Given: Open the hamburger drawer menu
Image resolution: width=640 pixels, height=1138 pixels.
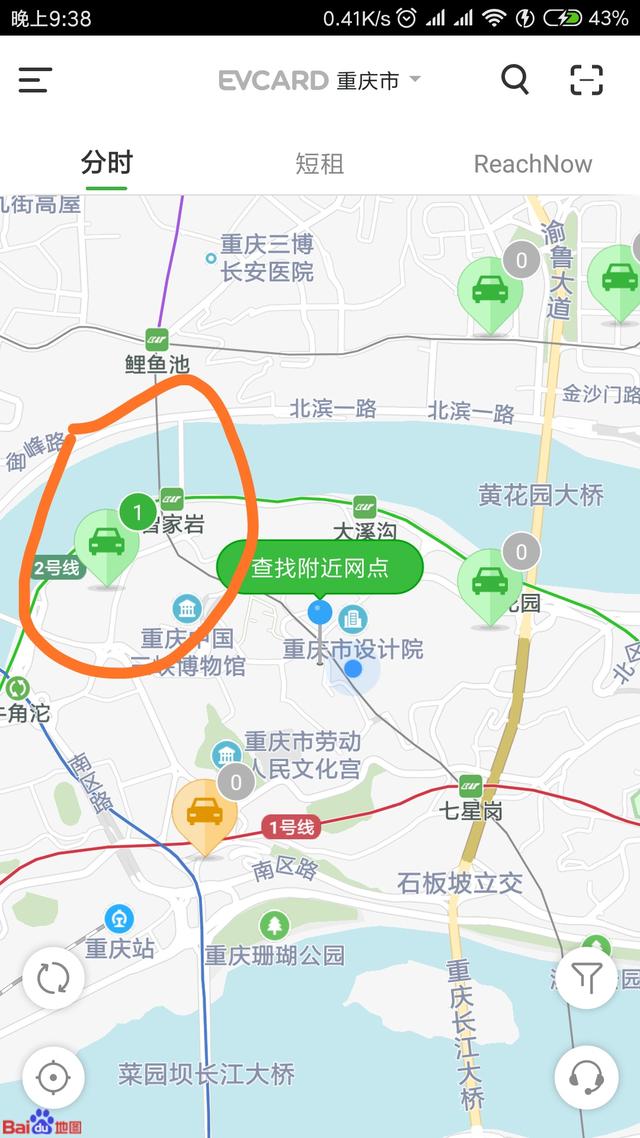Looking at the screenshot, I should click(x=35, y=80).
